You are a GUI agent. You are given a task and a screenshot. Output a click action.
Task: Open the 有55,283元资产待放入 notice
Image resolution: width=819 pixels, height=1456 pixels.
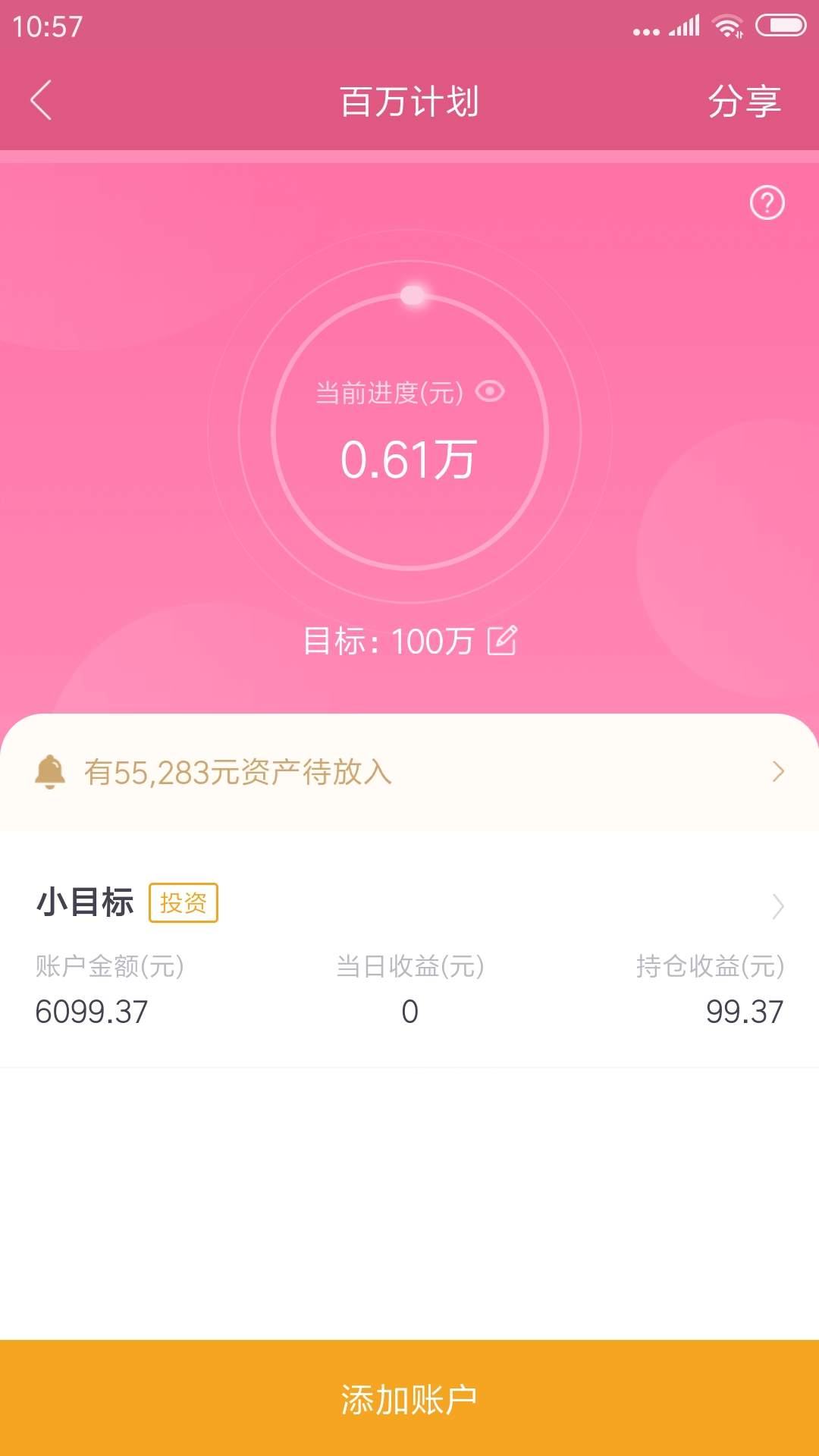tap(409, 772)
